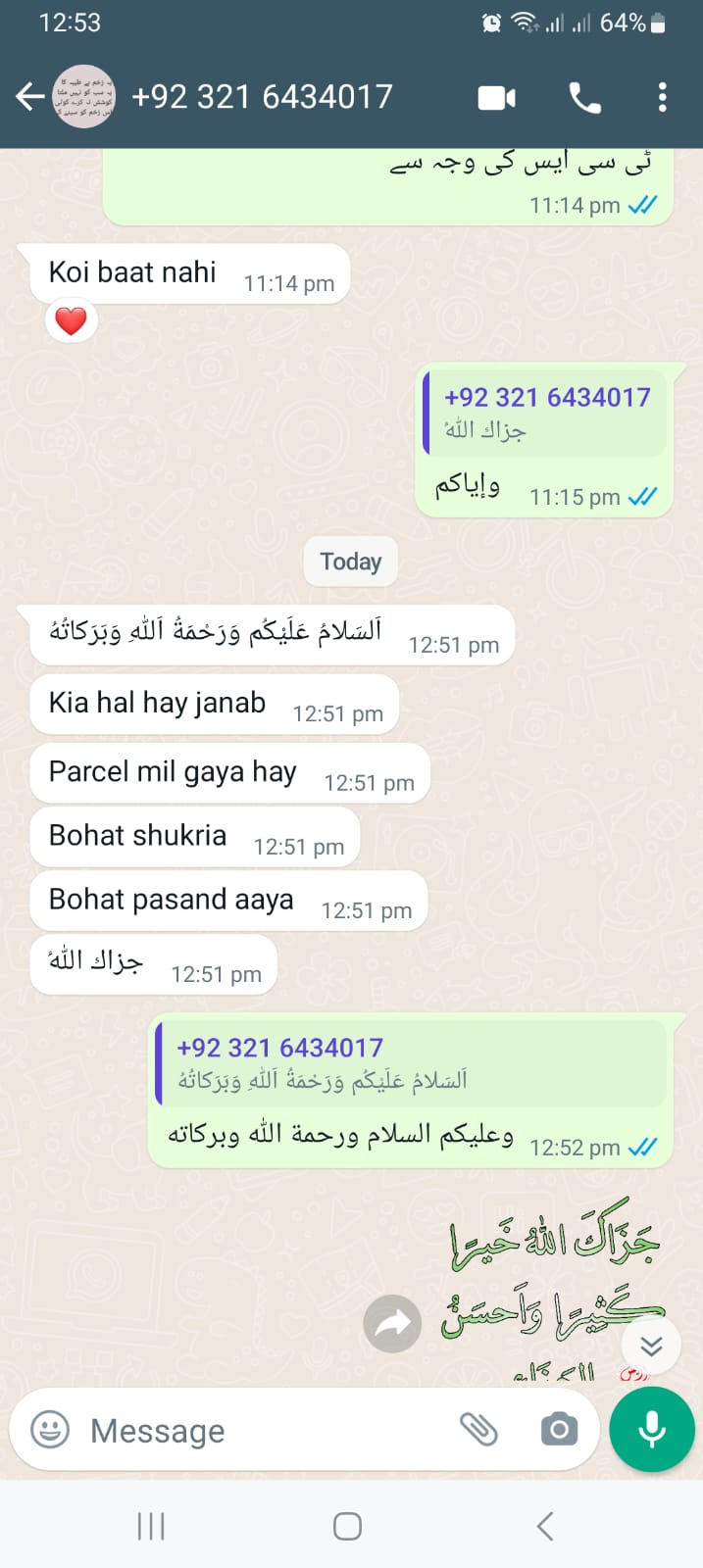703x1568 pixels.
Task: Go to the home screen
Action: click(348, 1526)
